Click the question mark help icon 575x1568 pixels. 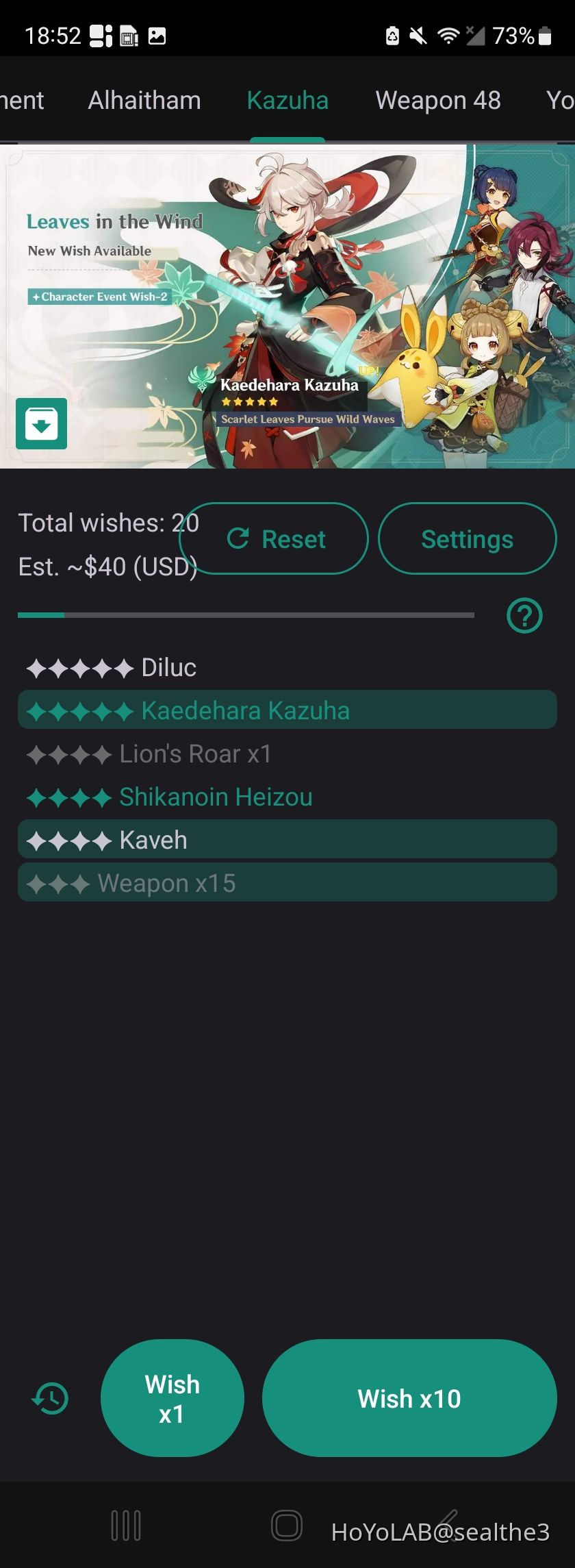click(x=524, y=616)
